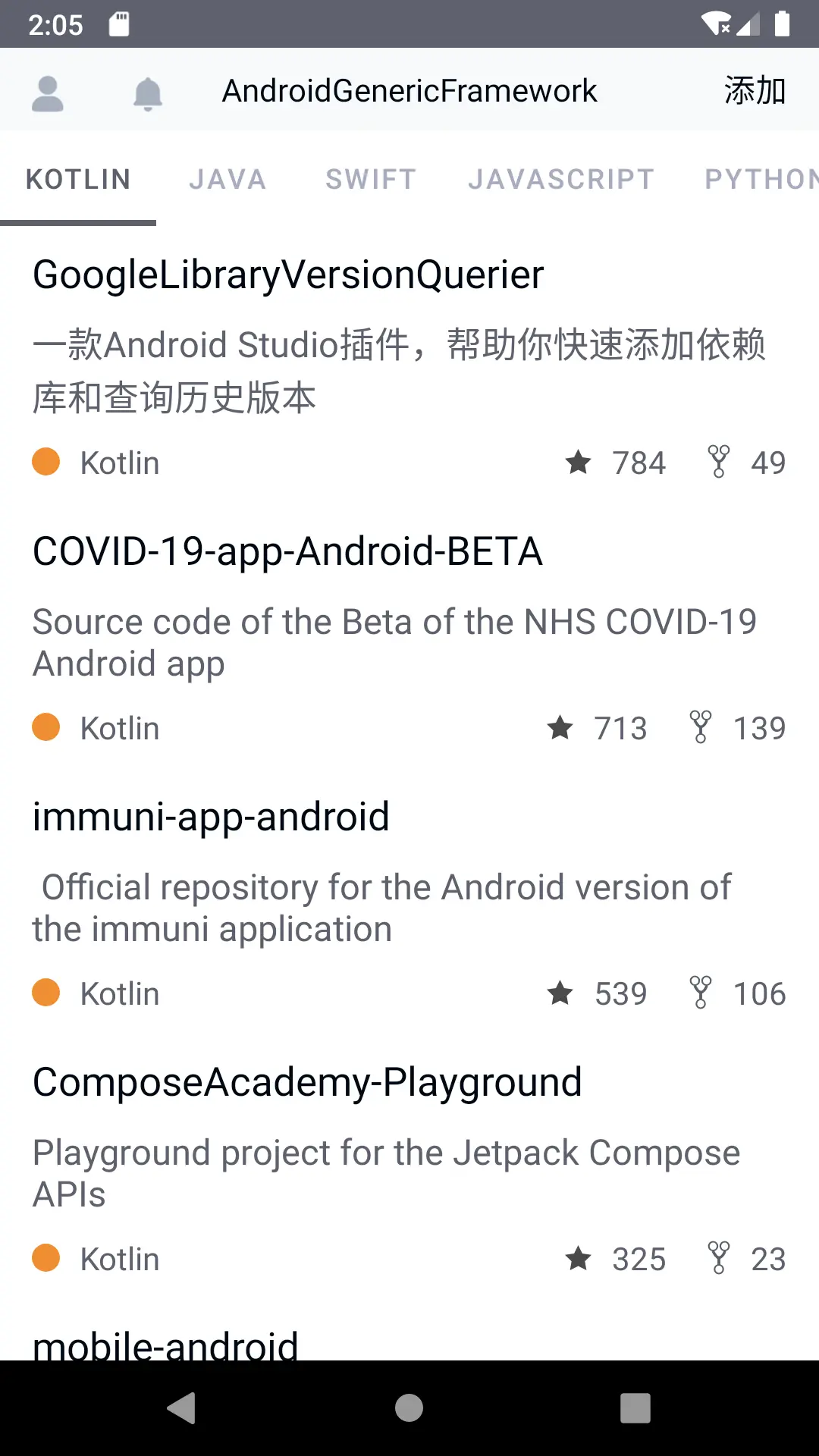Go back with the system back button
The image size is (819, 1456).
(182, 1408)
